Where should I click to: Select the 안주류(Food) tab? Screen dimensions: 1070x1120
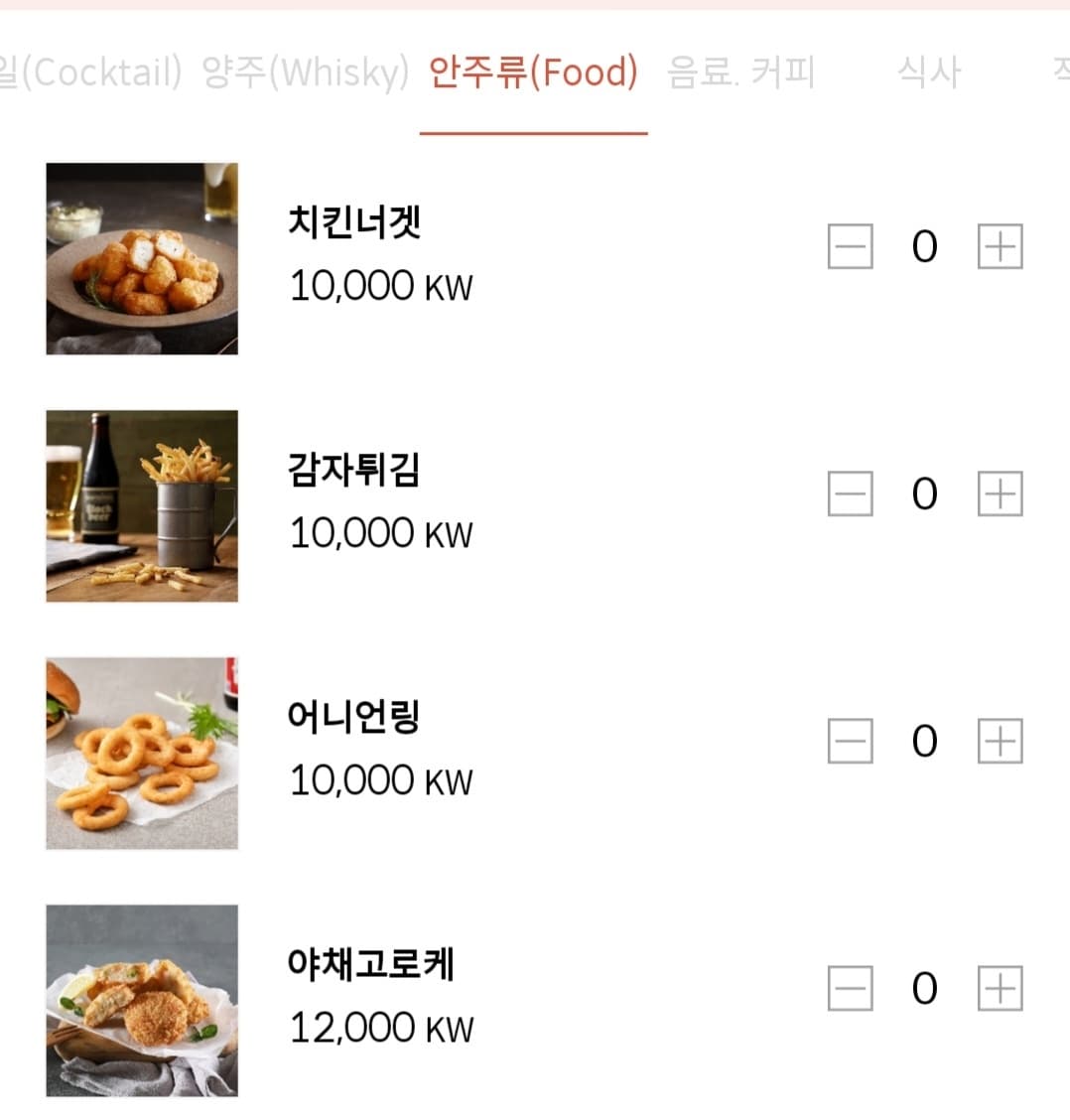coord(534,72)
